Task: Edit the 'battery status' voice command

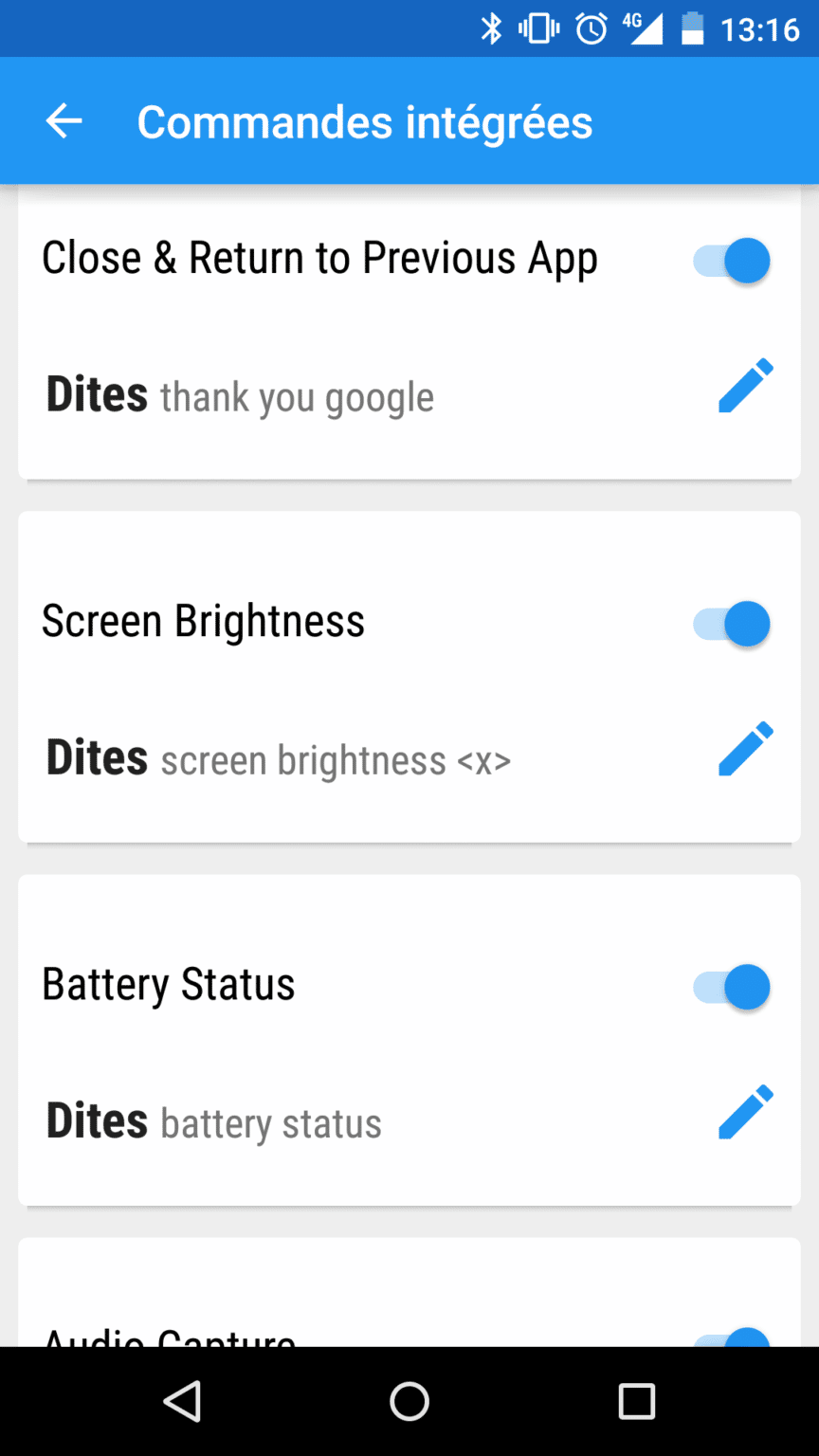Action: pyautogui.click(x=745, y=1111)
